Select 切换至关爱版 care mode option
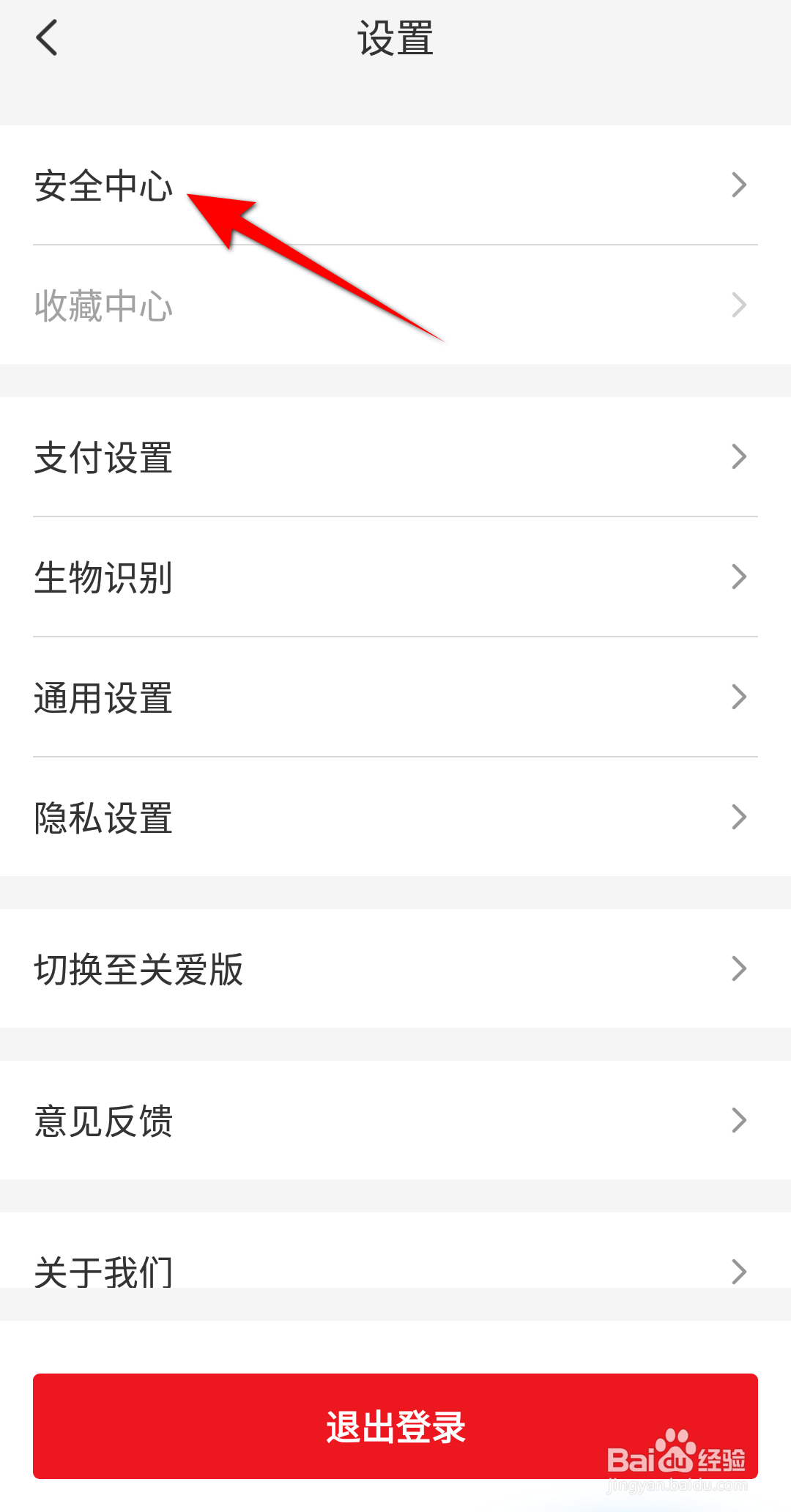 tap(139, 968)
